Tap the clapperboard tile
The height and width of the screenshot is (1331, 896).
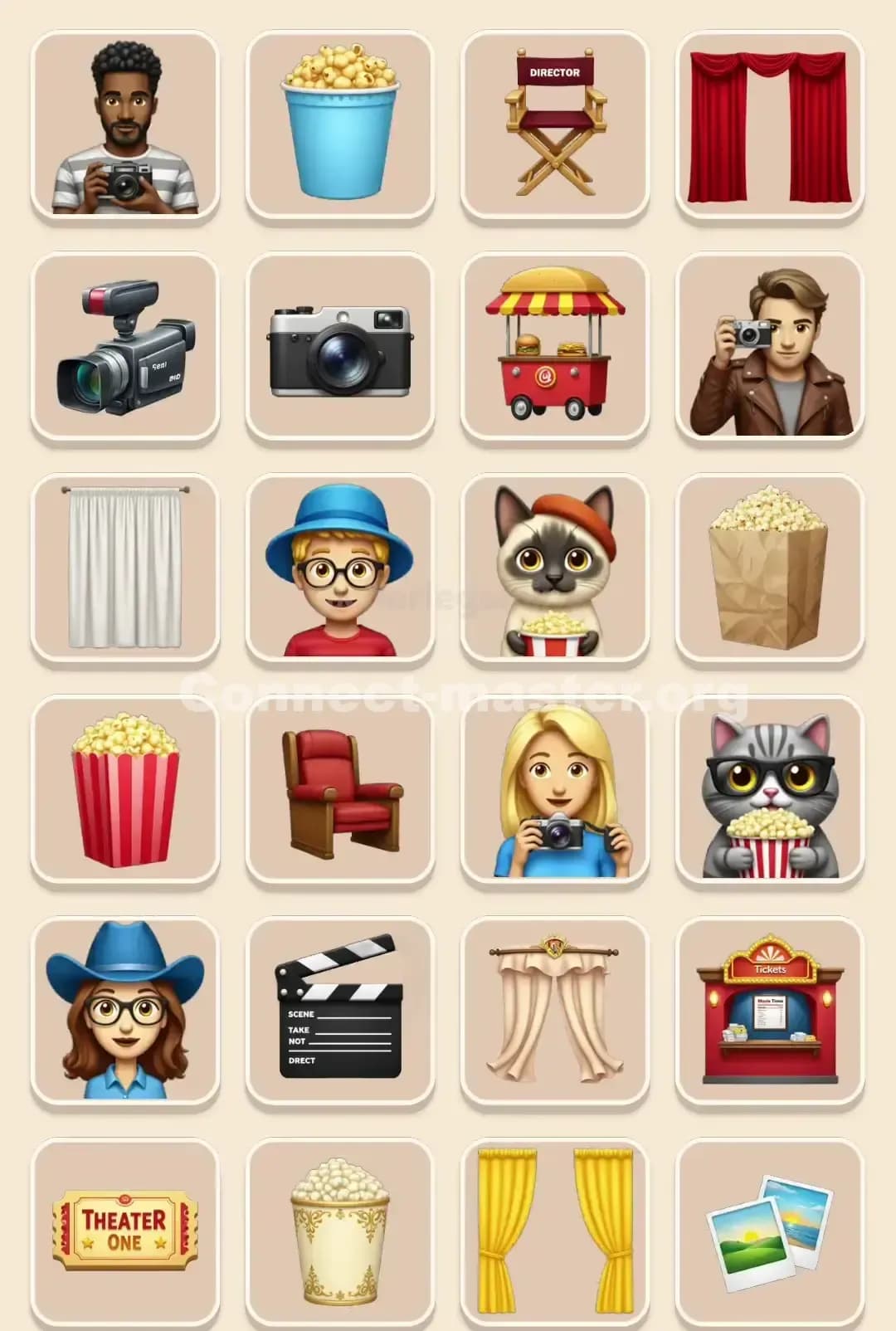[x=340, y=1011]
